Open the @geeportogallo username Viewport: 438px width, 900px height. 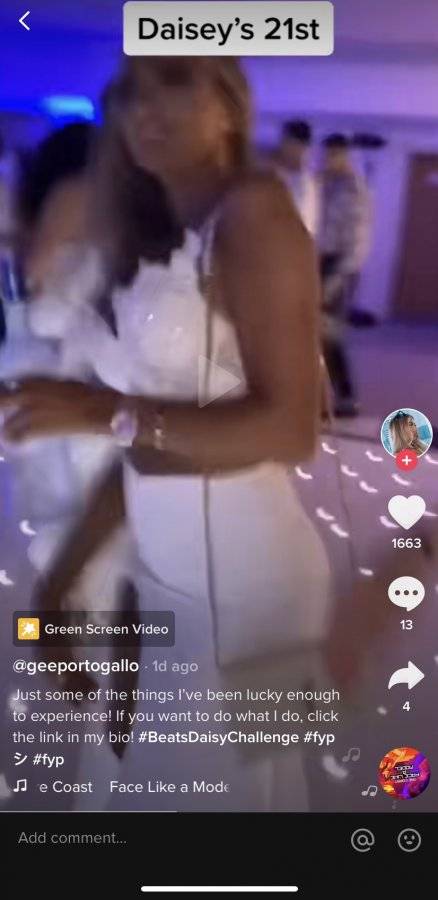[76, 666]
